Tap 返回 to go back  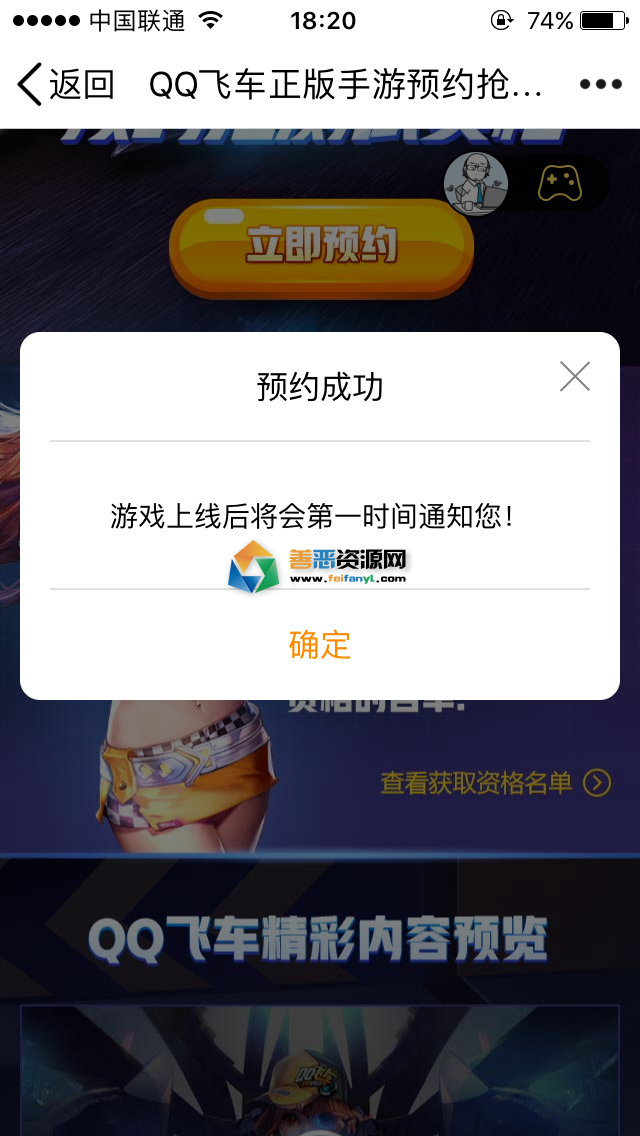66,85
